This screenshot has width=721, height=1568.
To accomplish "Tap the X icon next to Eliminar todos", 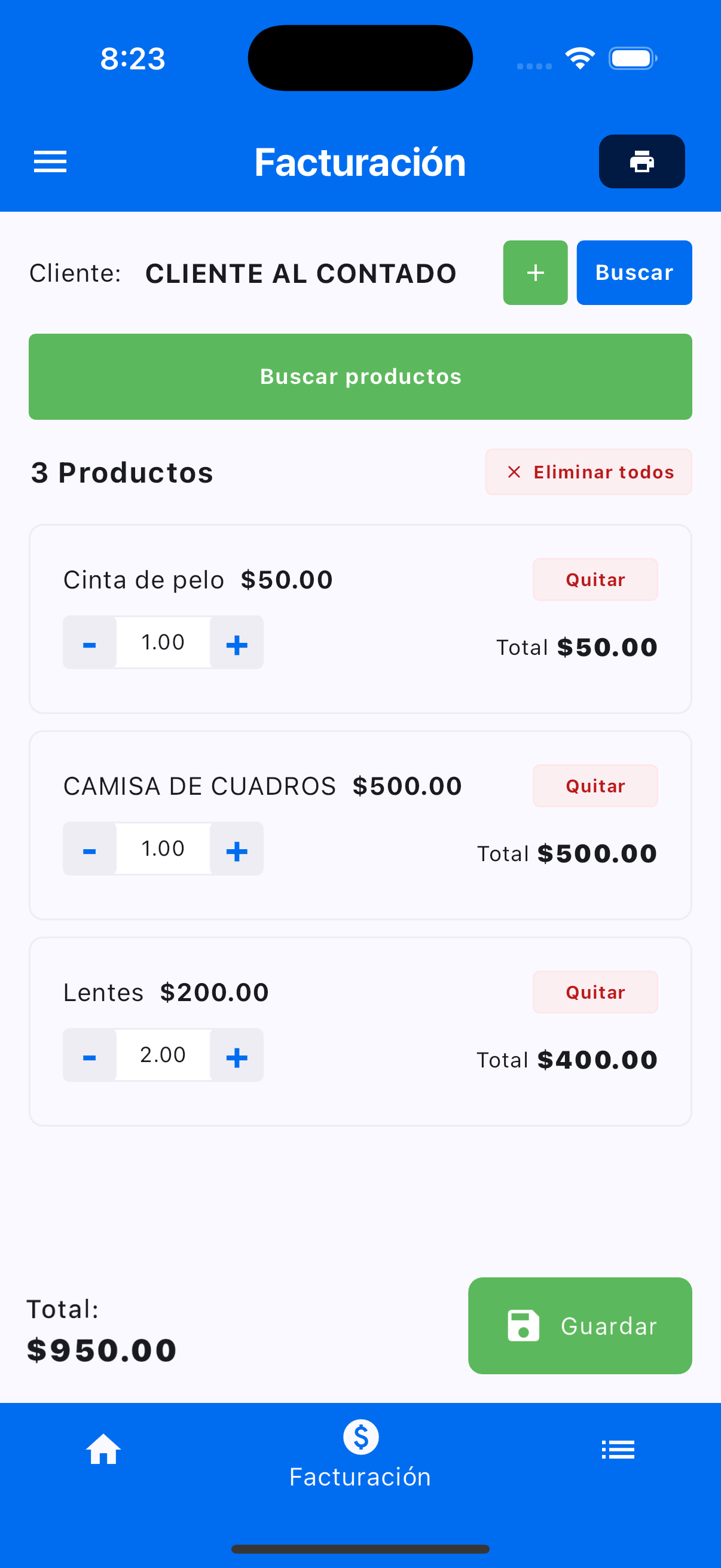I will coord(514,472).
